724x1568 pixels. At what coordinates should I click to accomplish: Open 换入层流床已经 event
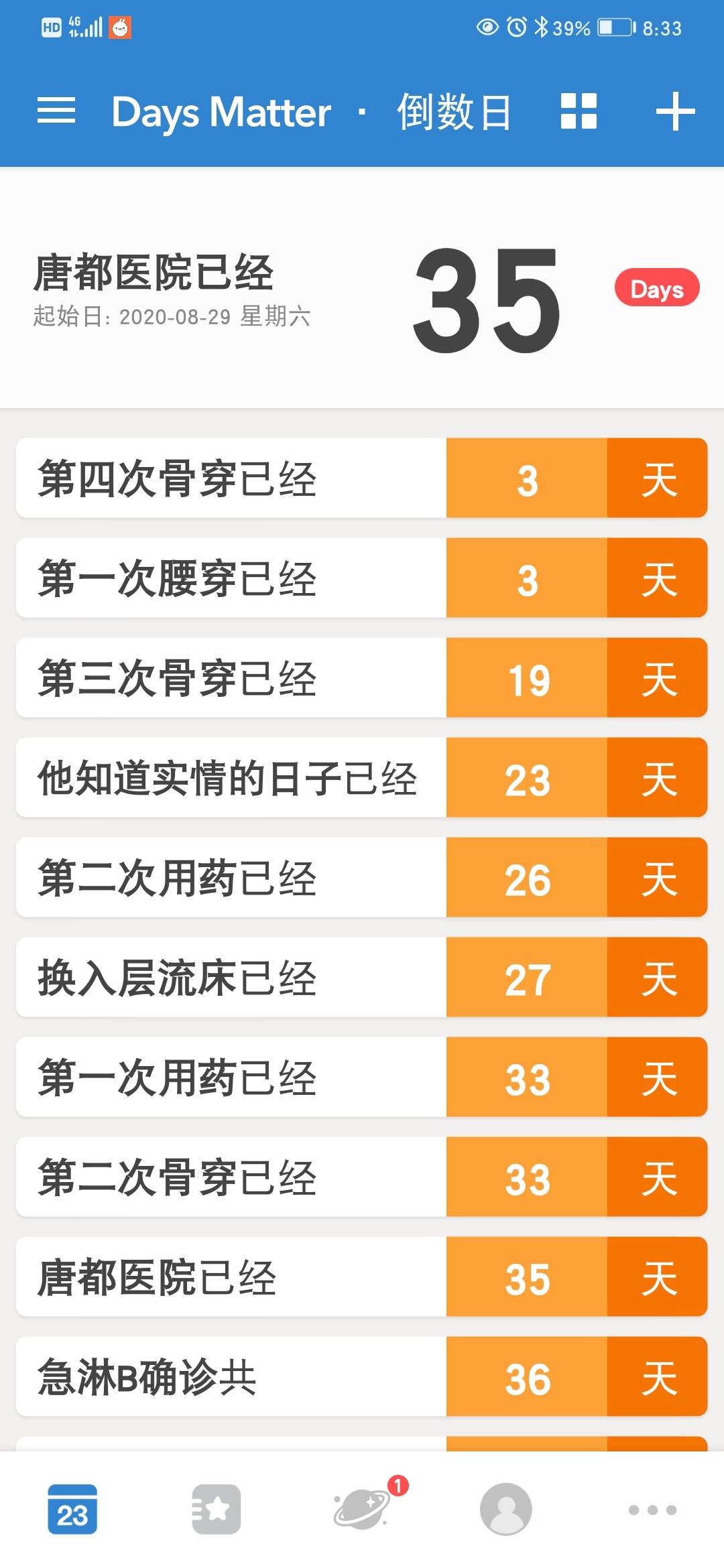click(x=362, y=977)
